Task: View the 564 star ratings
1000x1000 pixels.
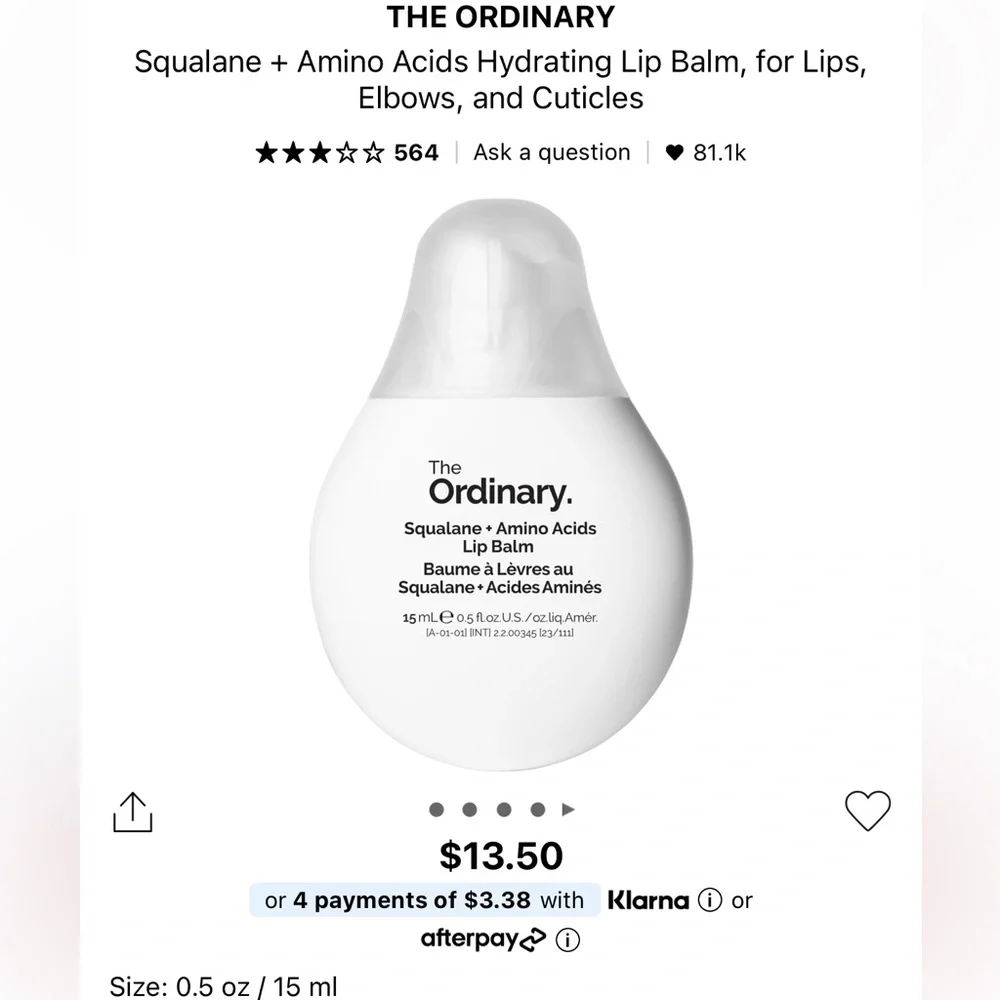Action: coord(346,153)
